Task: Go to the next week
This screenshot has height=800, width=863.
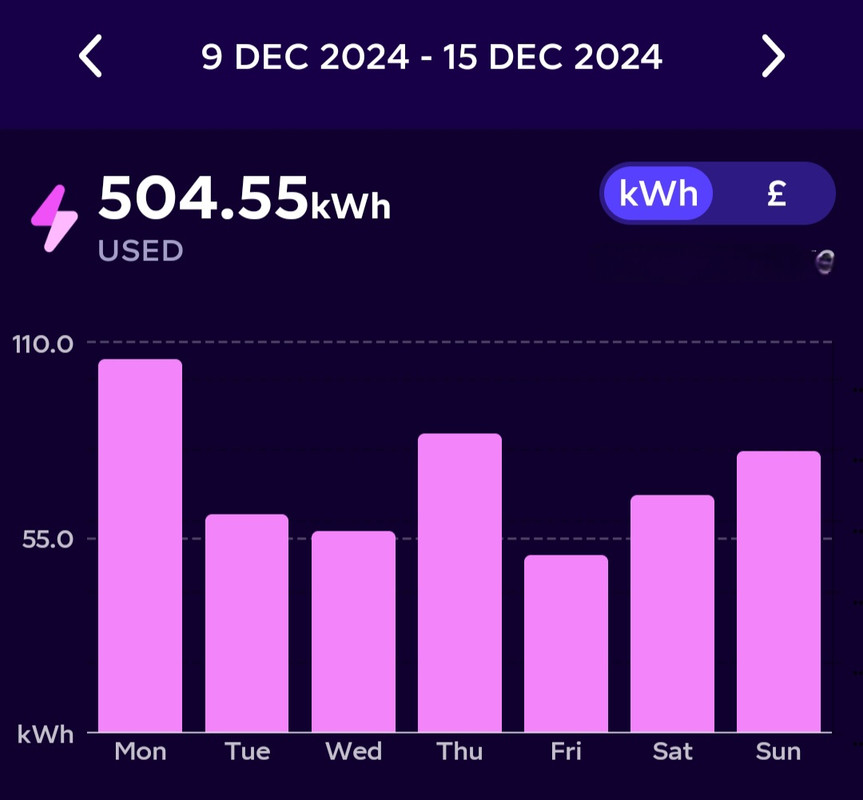Action: [772, 57]
